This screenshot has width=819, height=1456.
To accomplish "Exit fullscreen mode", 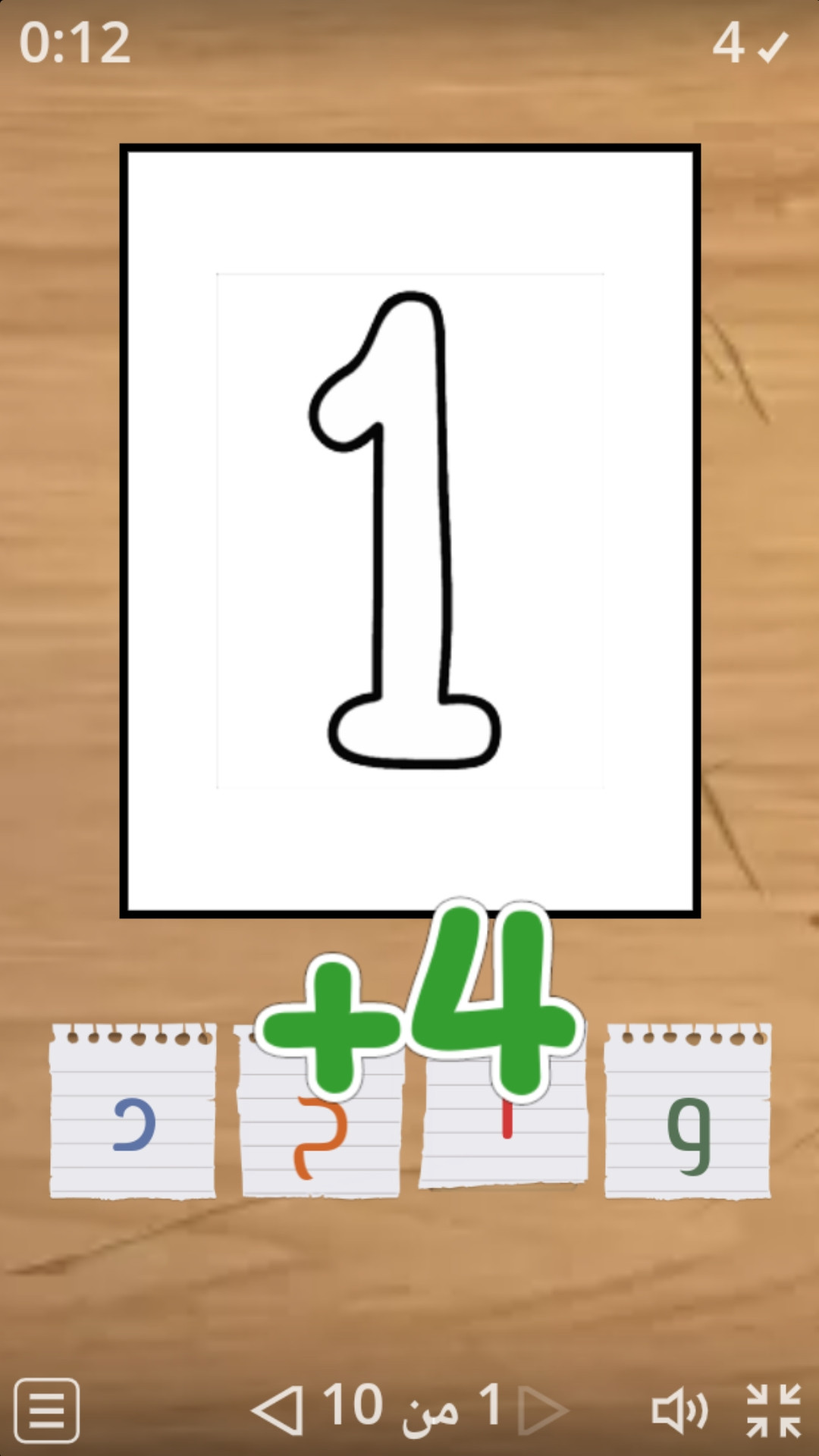I will 773,1410.
